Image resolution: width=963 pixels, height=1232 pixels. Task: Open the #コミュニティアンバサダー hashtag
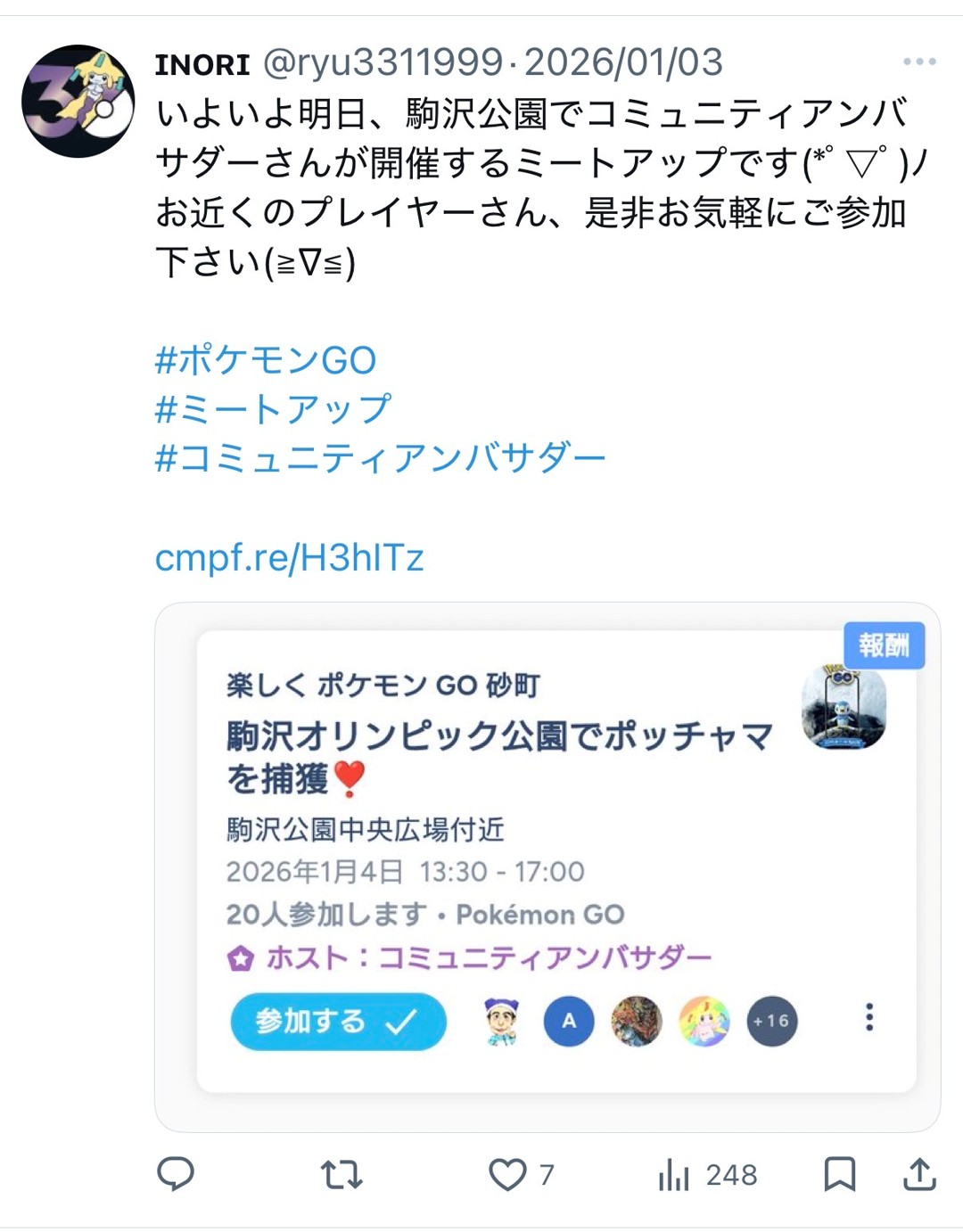coord(380,458)
